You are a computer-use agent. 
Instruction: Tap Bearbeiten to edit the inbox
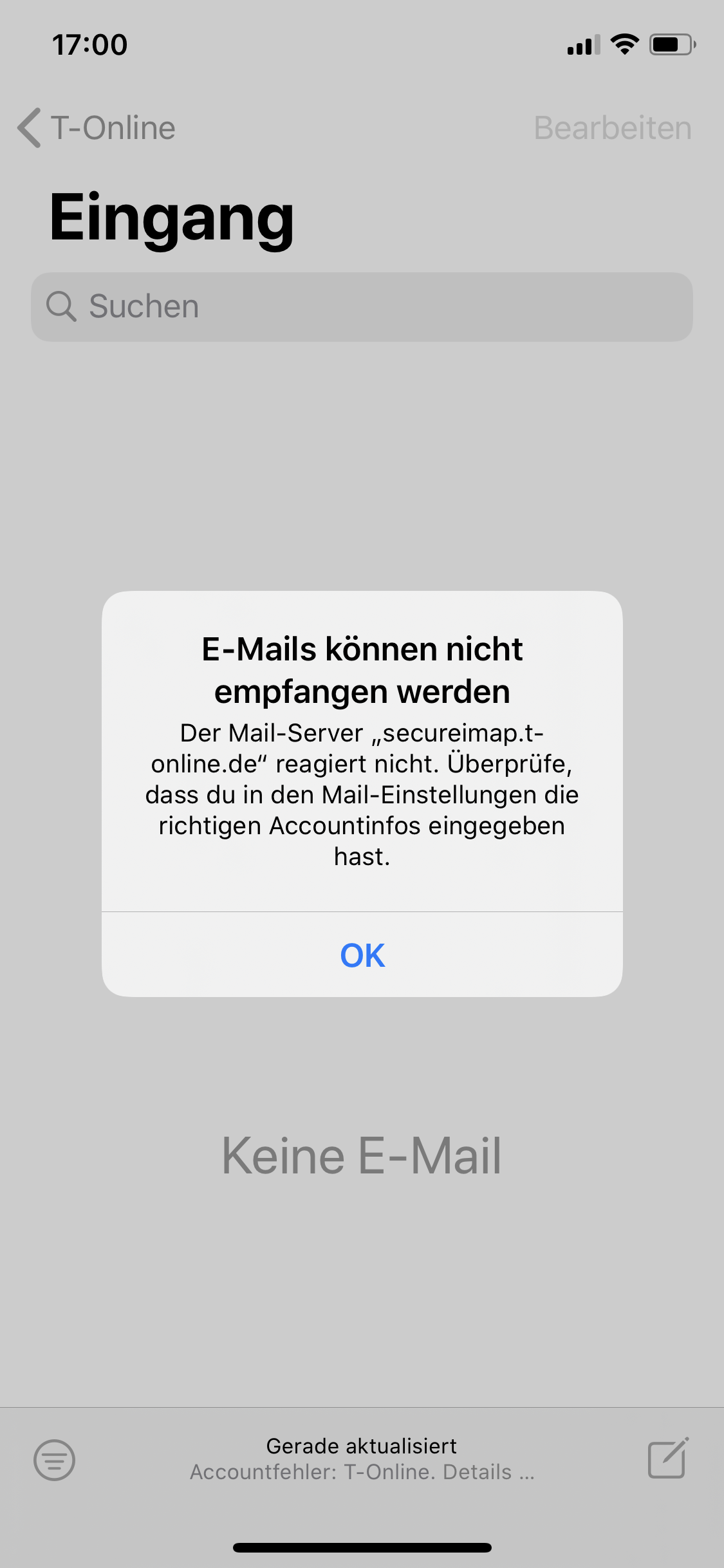coord(612,127)
